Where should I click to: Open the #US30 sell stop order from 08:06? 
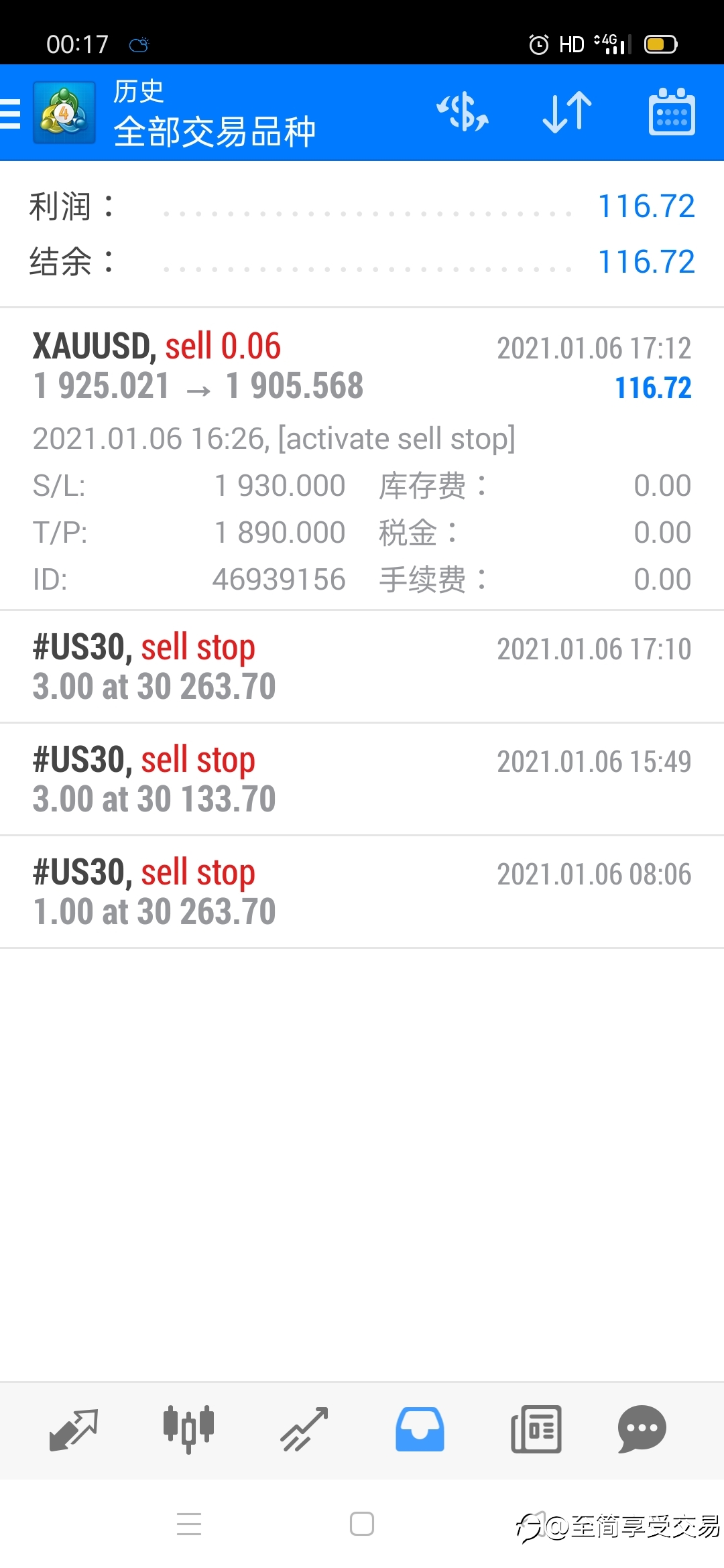coord(362,892)
